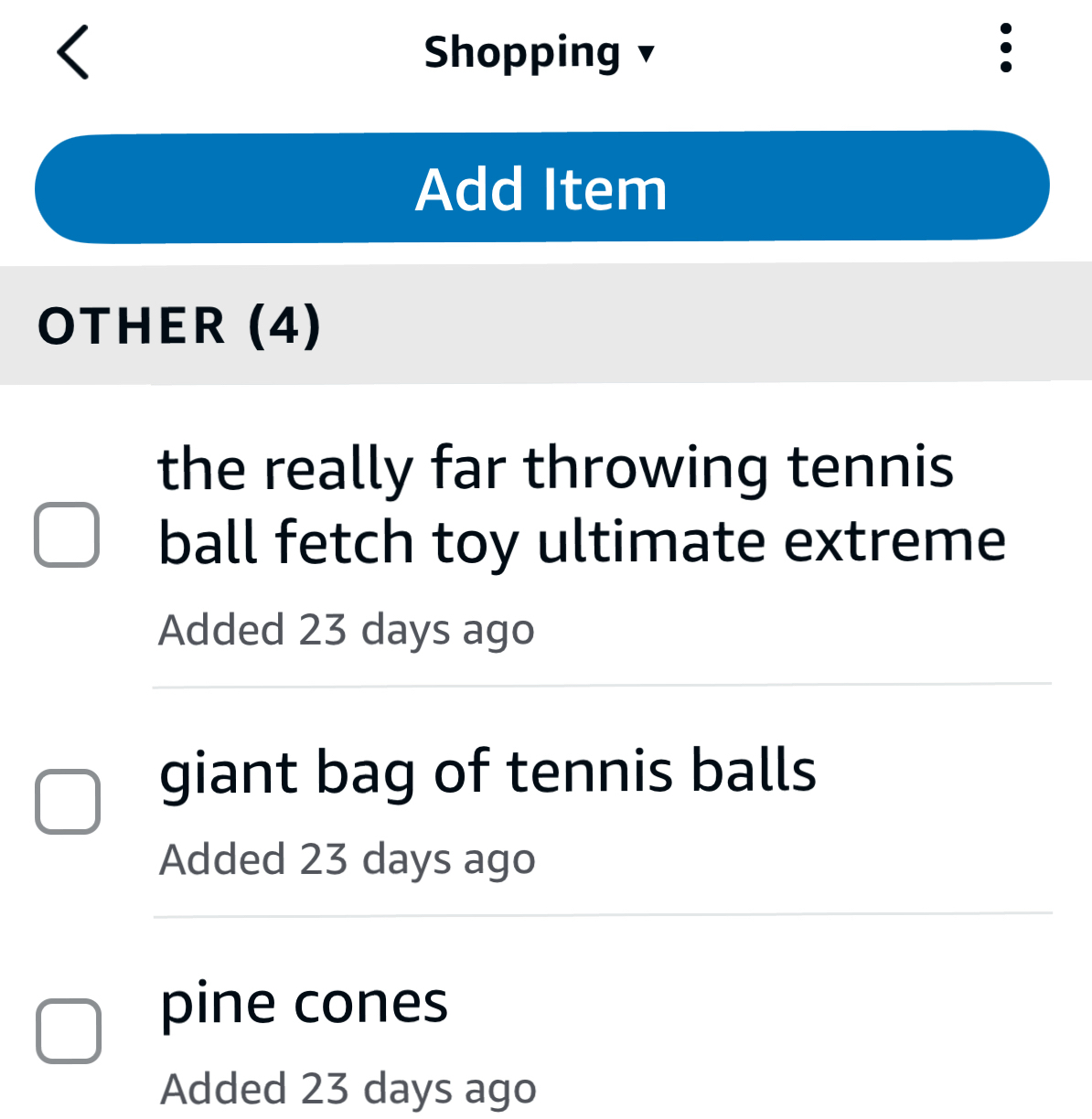Open the Shopping list dropdown

point(540,52)
